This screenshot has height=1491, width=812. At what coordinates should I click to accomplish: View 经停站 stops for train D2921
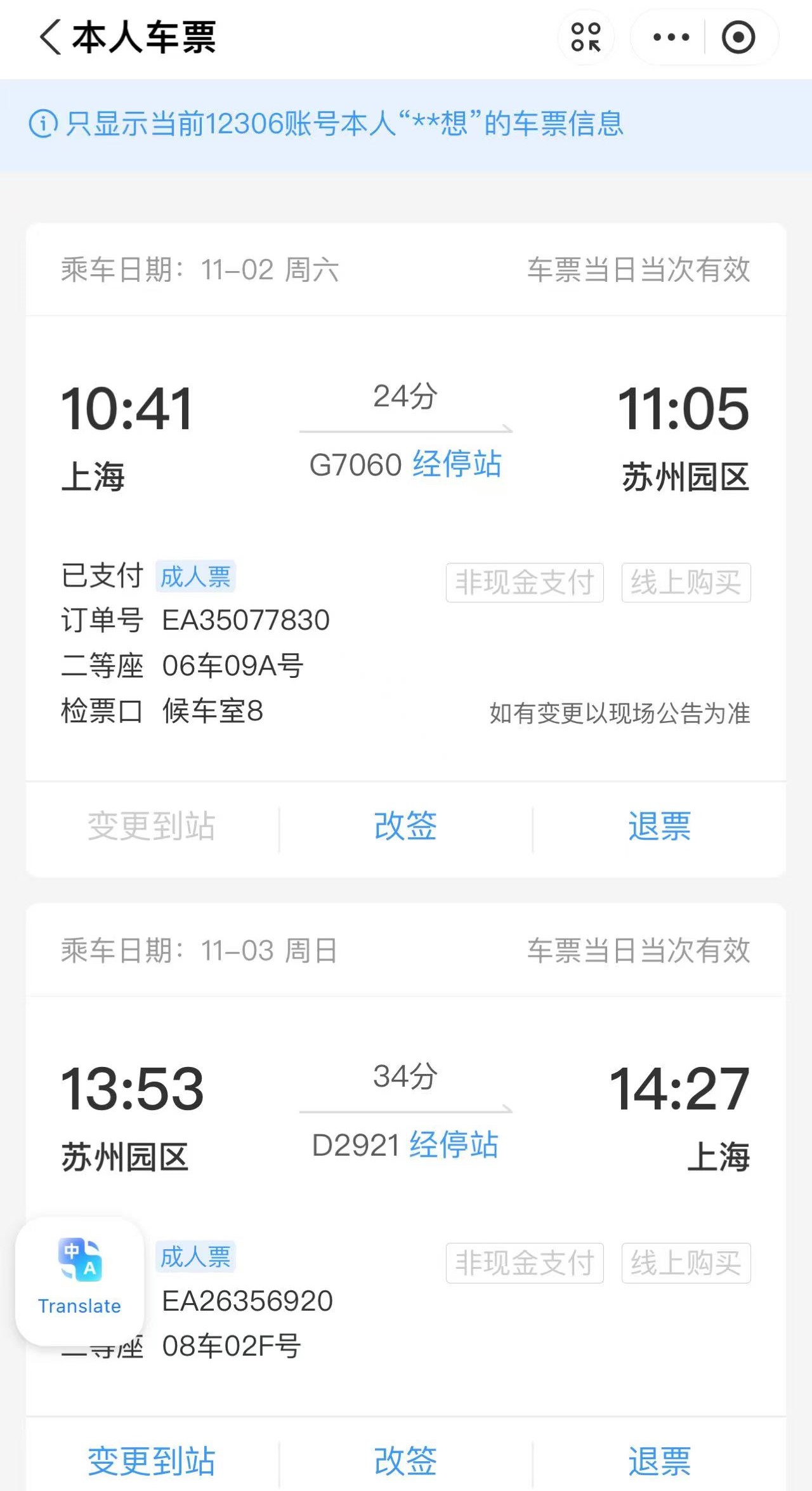click(x=454, y=1144)
